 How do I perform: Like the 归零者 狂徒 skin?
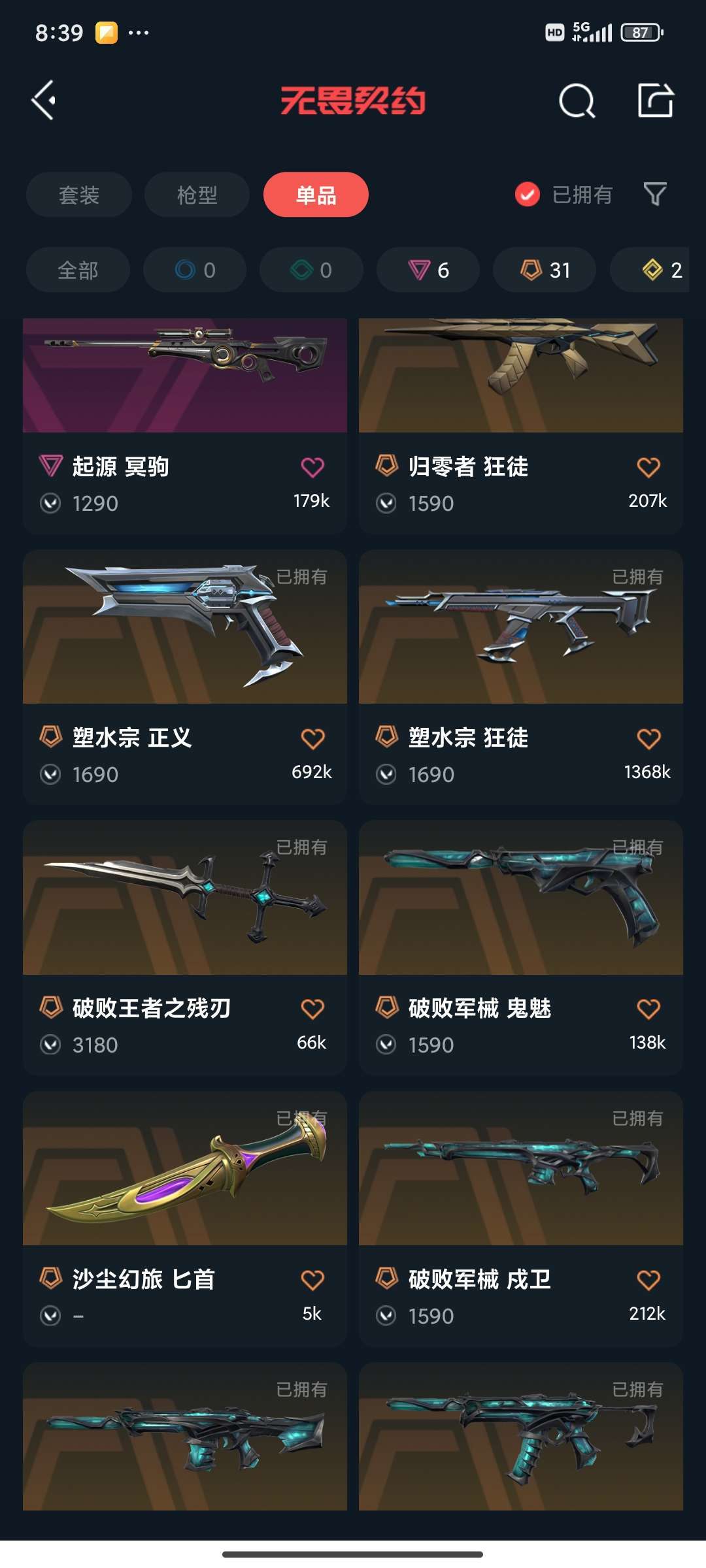pyautogui.click(x=648, y=467)
